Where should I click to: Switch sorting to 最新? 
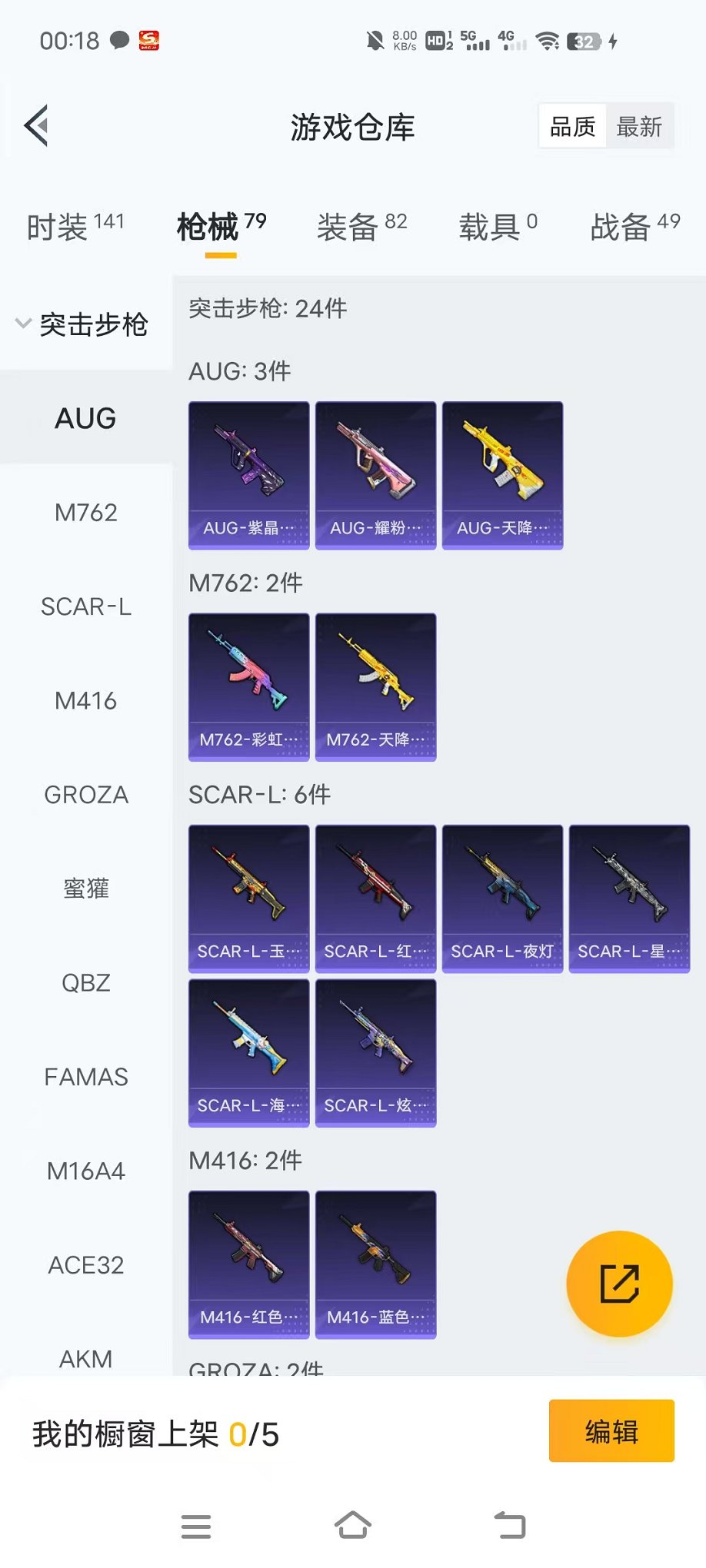[x=638, y=126]
